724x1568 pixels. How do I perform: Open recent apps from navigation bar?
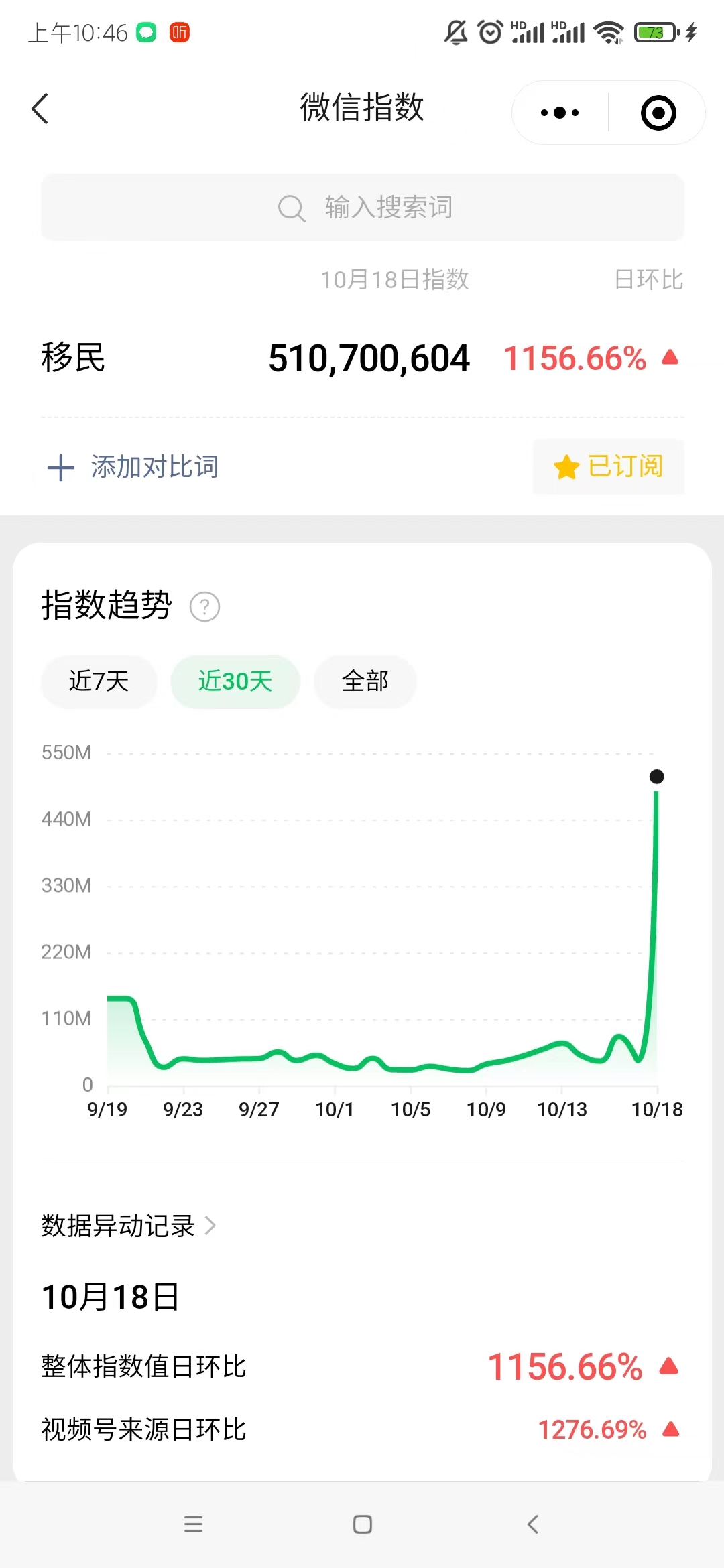pos(193,1524)
